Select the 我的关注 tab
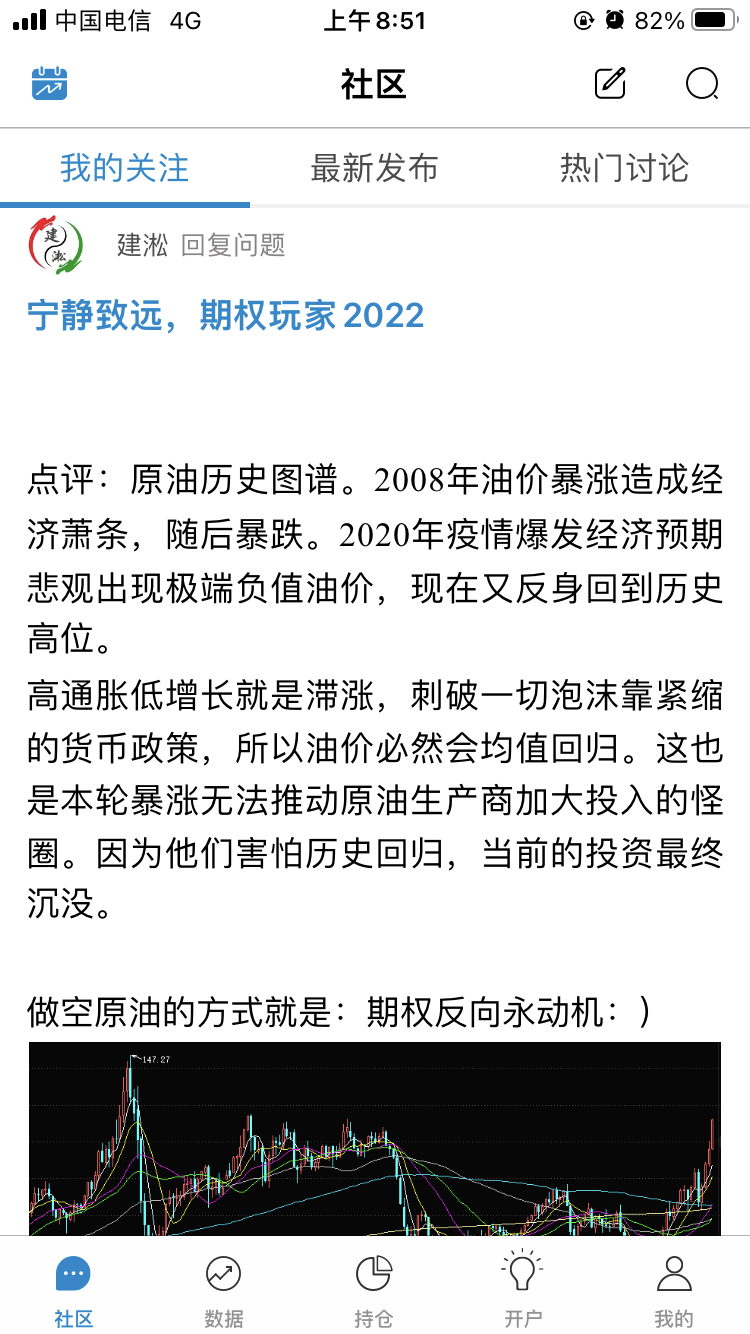 click(124, 168)
